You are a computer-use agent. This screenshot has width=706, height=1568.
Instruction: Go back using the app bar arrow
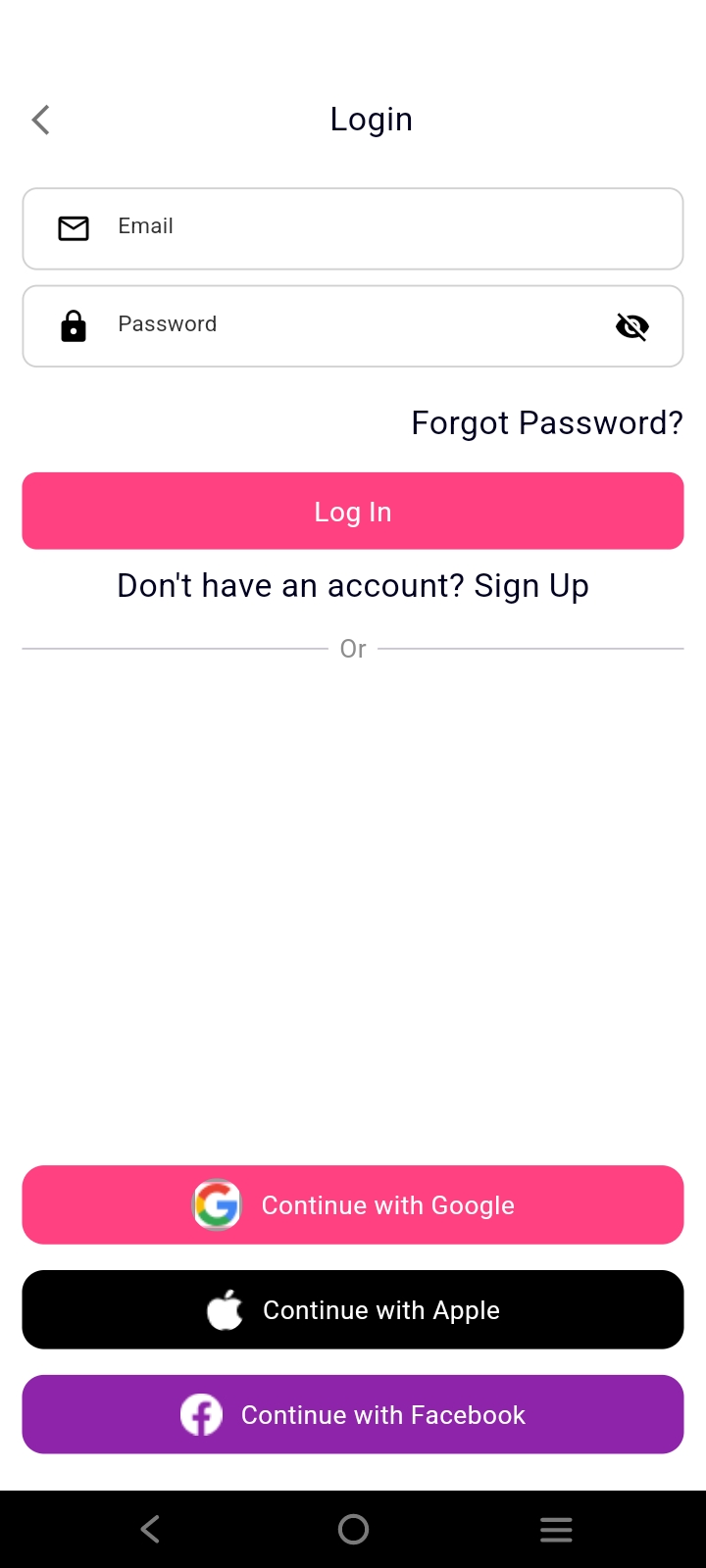41,120
